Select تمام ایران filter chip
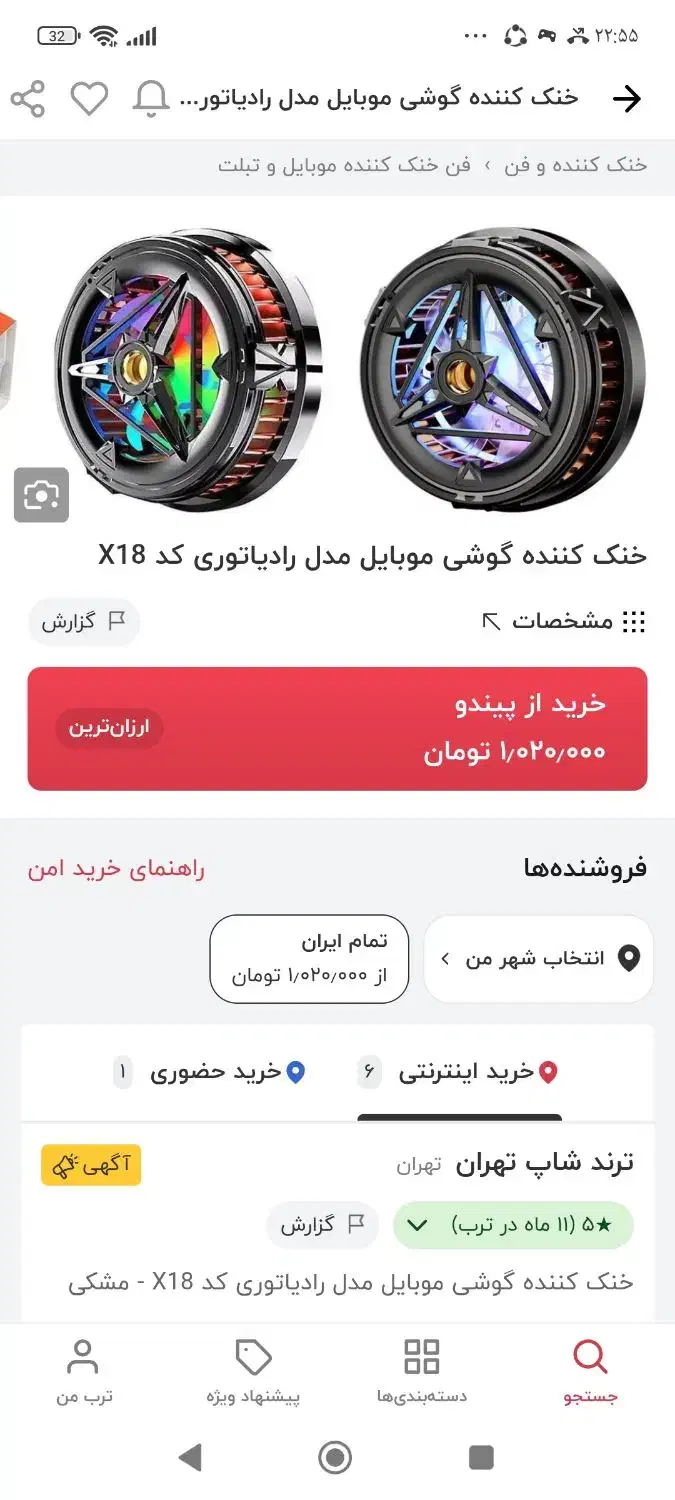This screenshot has width=675, height=1500. click(x=309, y=959)
